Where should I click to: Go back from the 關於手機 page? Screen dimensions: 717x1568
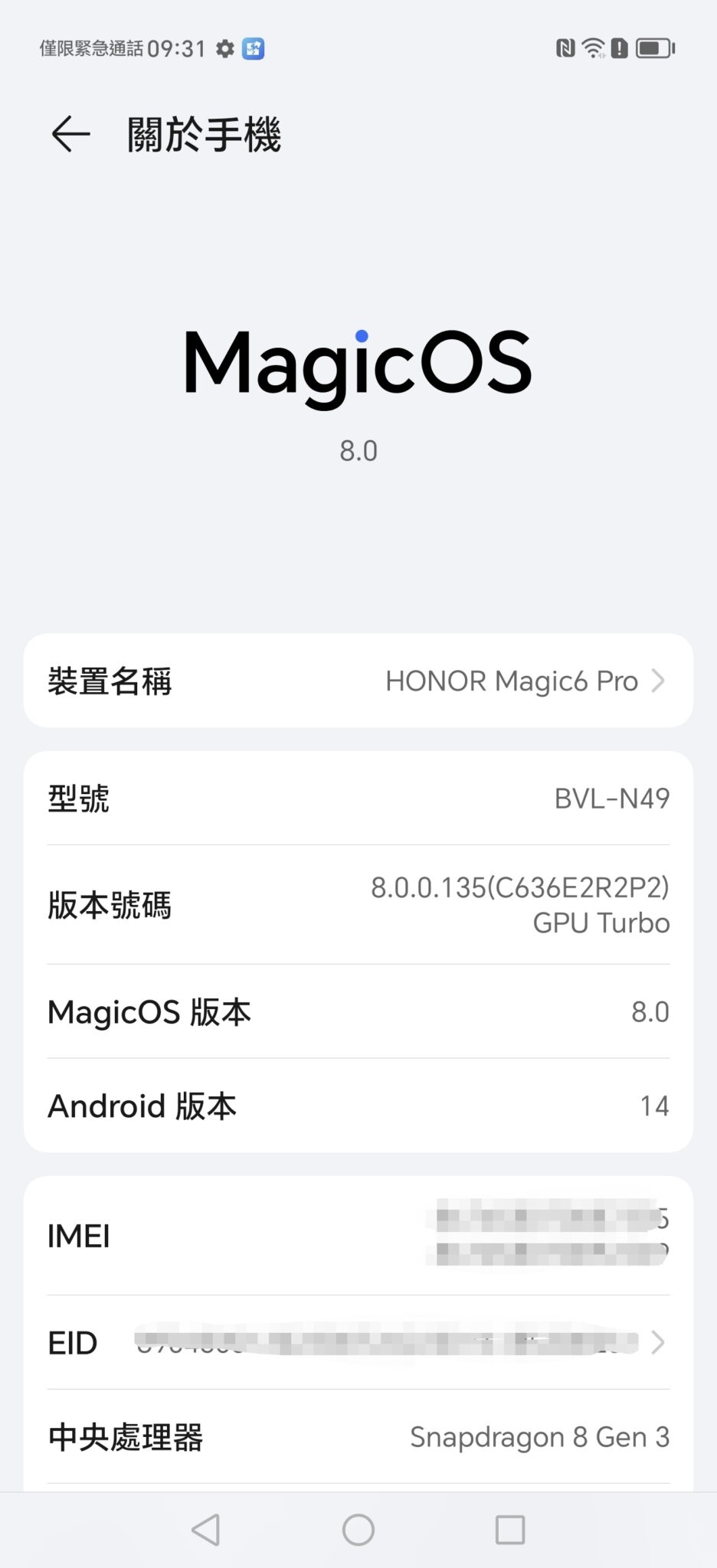(70, 135)
